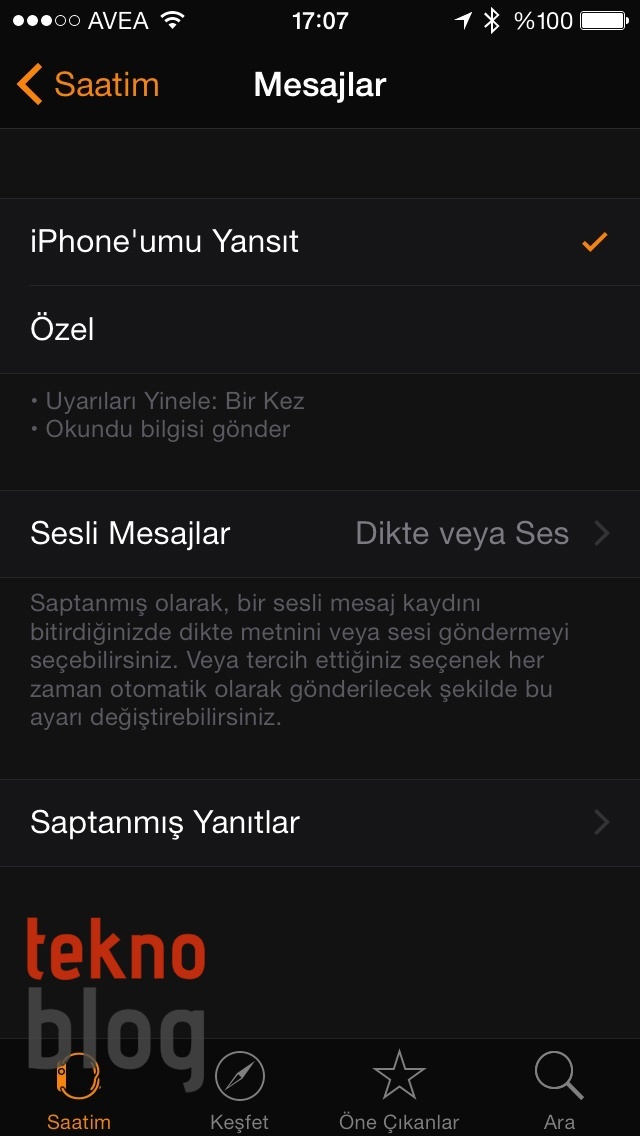Open Sesli Mesajlar settings
The image size is (640, 1136).
pyautogui.click(x=320, y=533)
